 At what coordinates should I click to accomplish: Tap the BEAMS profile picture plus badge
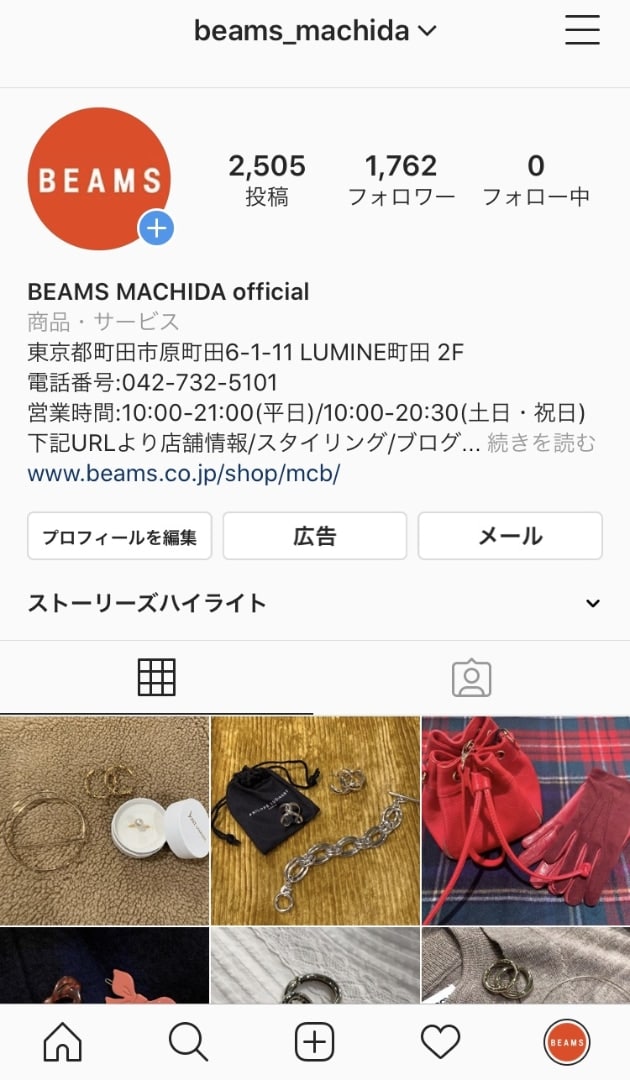point(156,228)
